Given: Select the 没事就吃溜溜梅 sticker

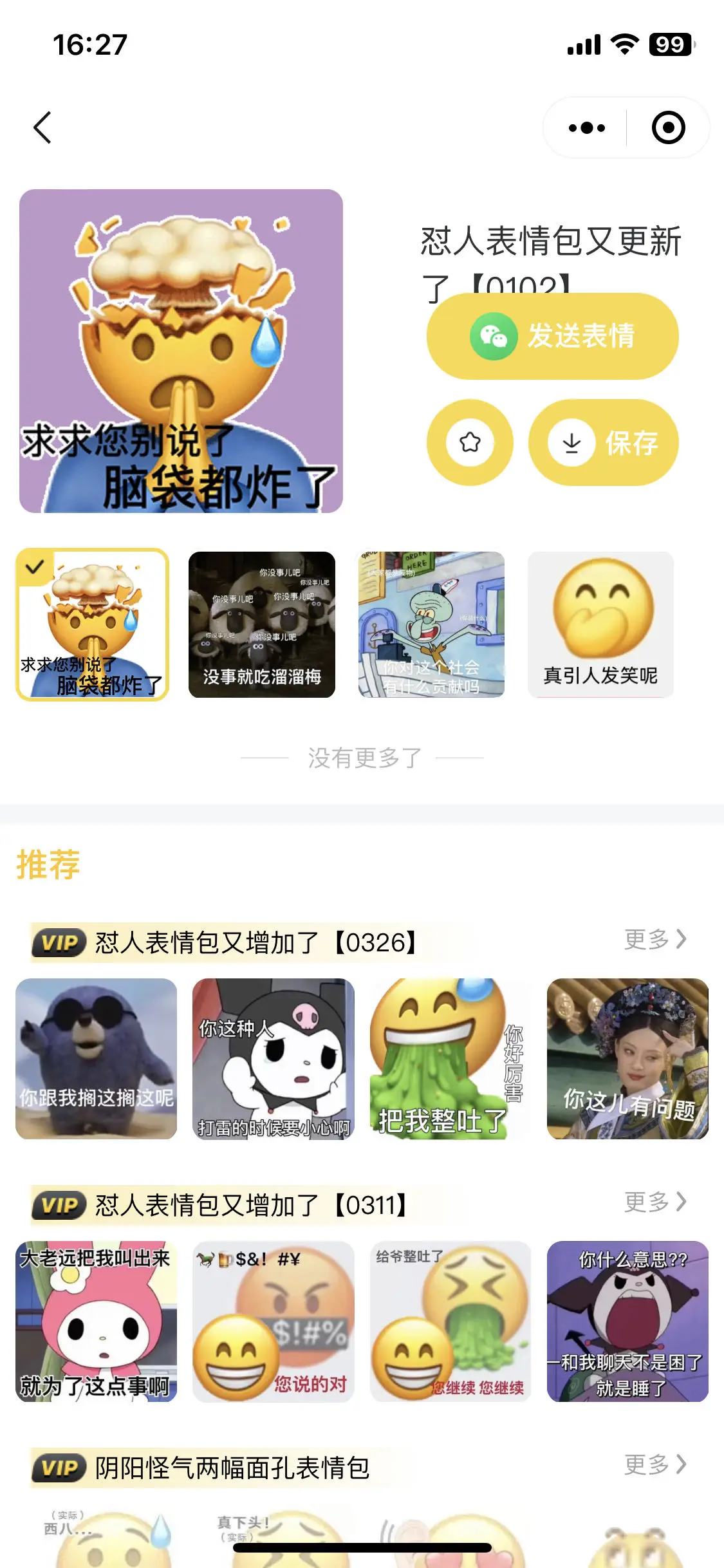Looking at the screenshot, I should point(261,624).
